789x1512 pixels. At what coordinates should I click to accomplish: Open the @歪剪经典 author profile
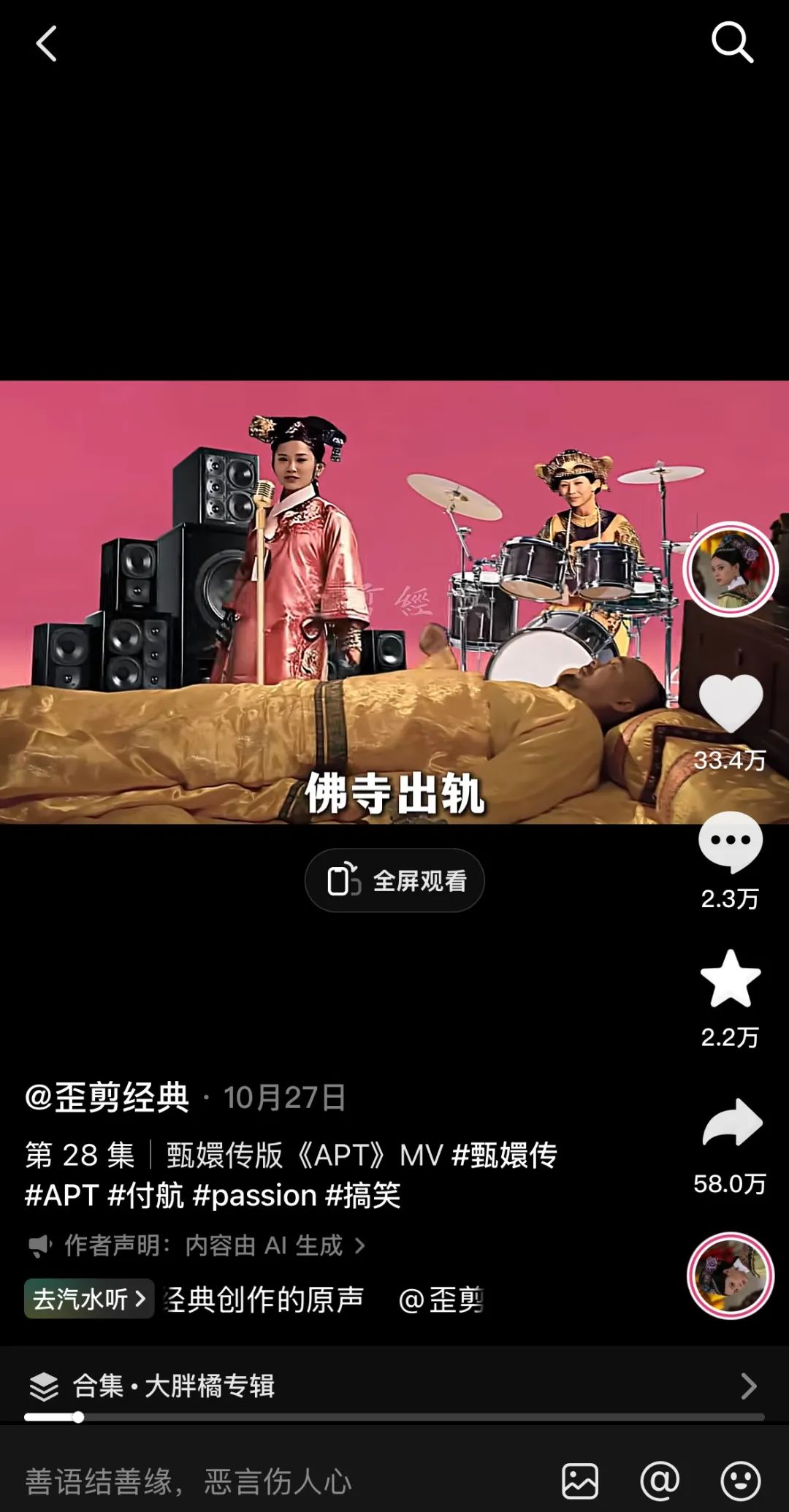(x=107, y=1097)
